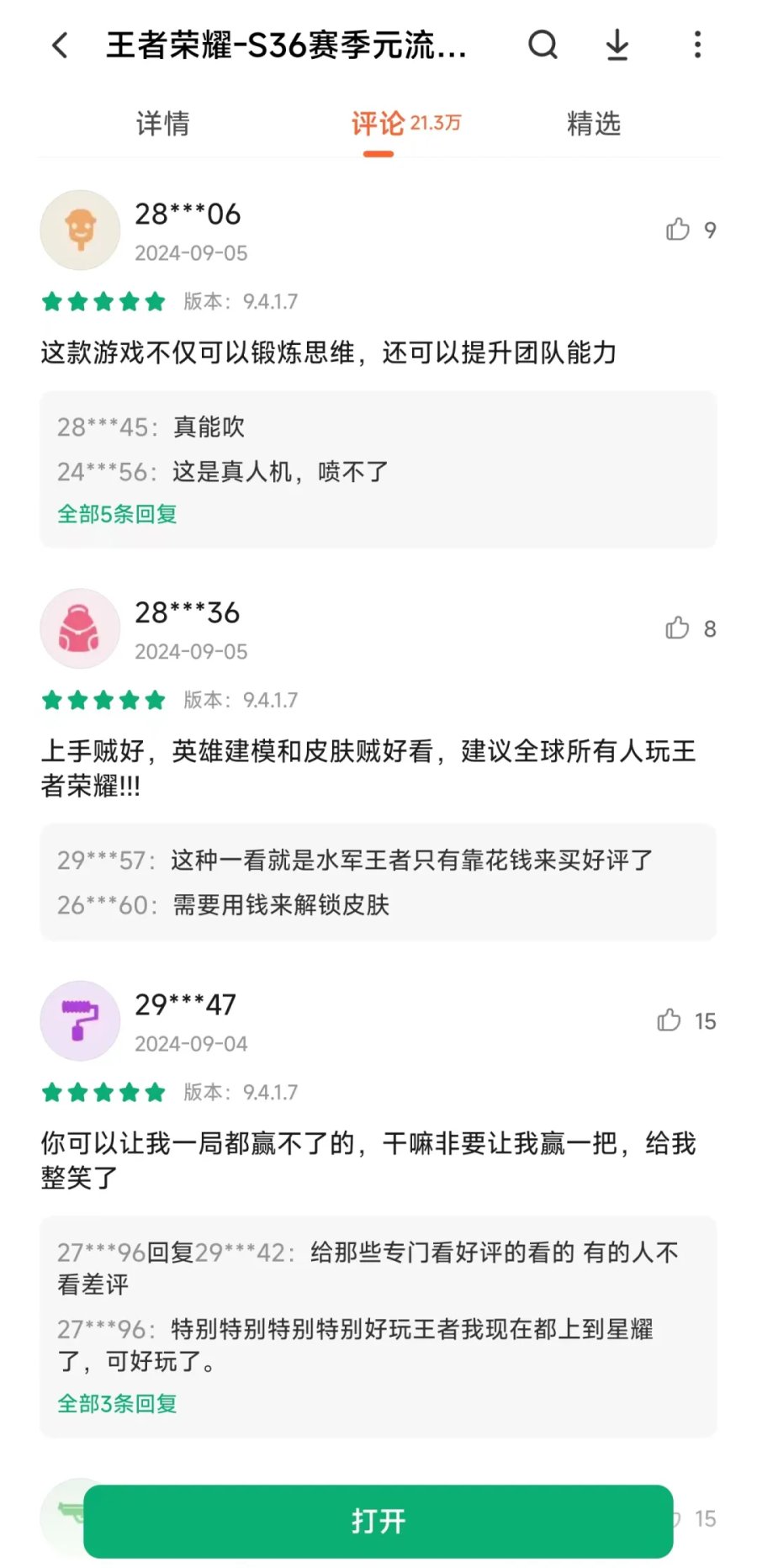Open the avatar of user 28***06
This screenshot has width=757, height=1568.
click(81, 230)
